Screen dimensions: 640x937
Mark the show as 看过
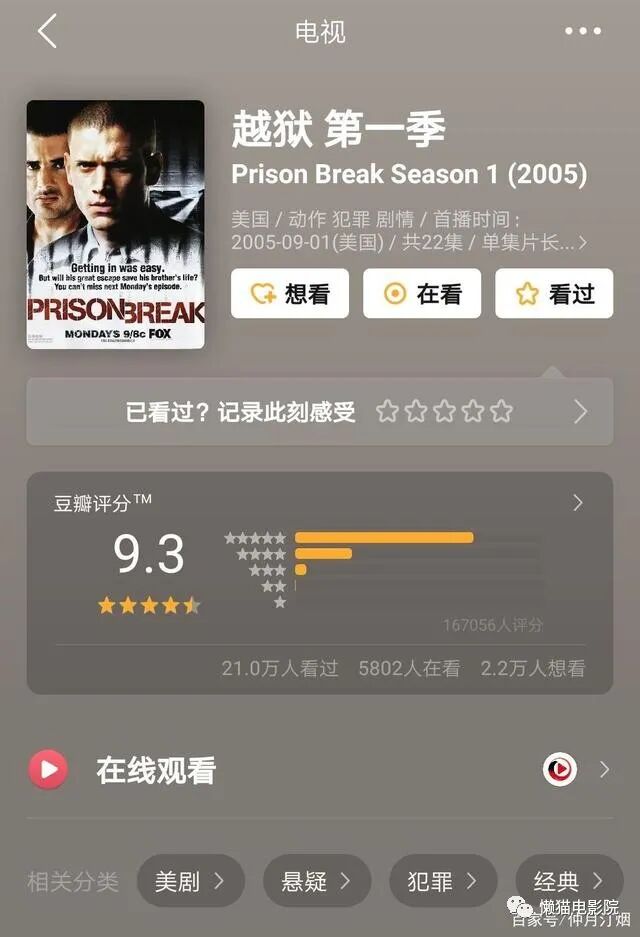554,293
